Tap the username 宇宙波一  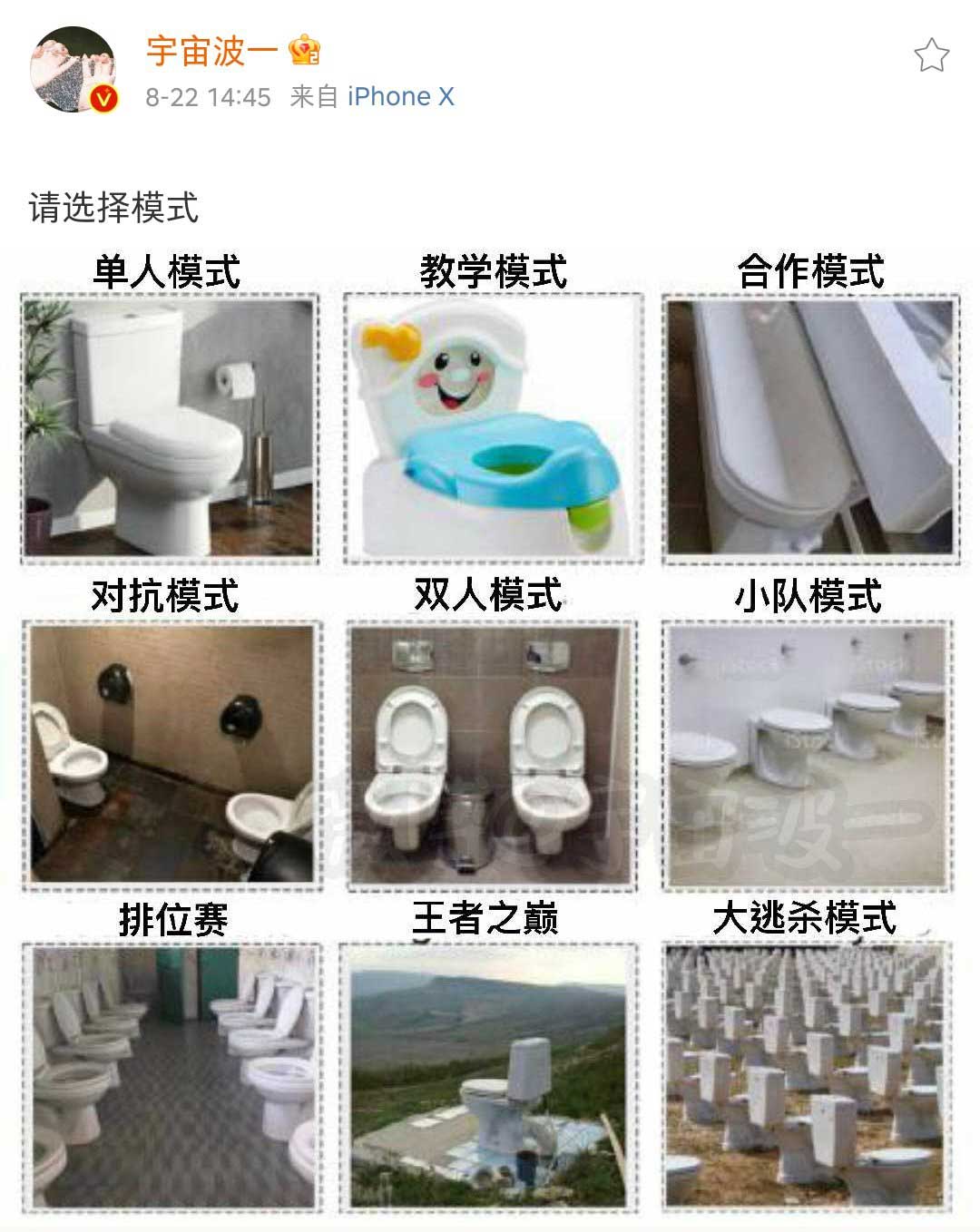tap(211, 51)
